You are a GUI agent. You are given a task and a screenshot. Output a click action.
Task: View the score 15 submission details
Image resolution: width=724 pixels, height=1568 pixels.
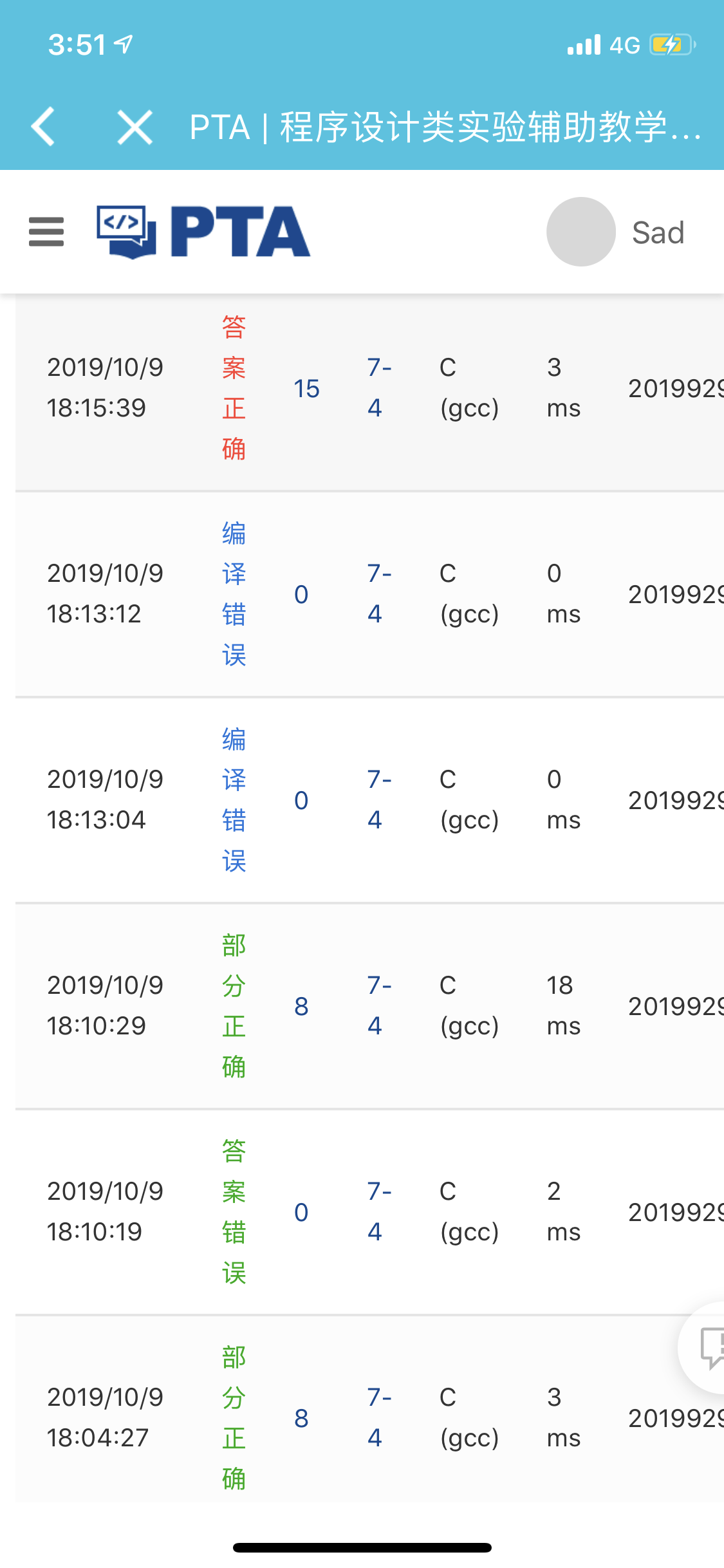point(306,389)
